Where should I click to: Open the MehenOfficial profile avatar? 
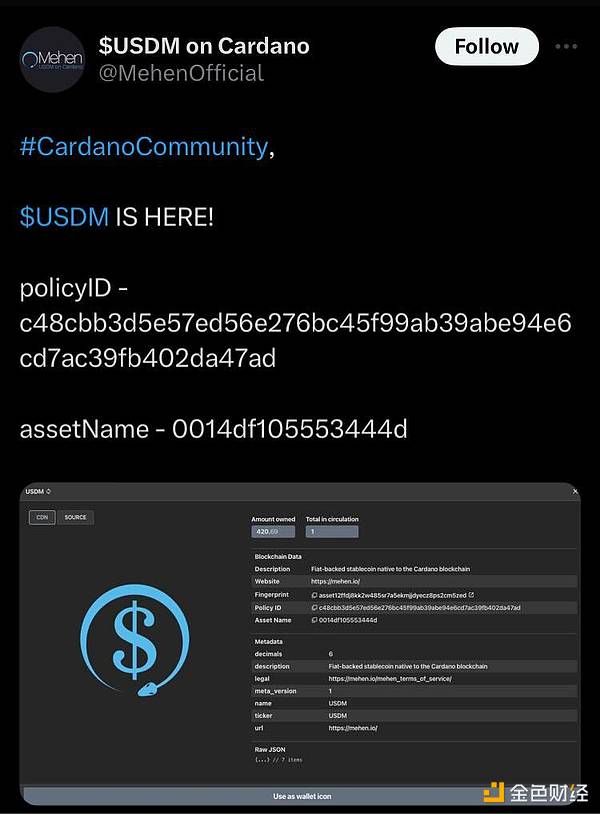52,60
